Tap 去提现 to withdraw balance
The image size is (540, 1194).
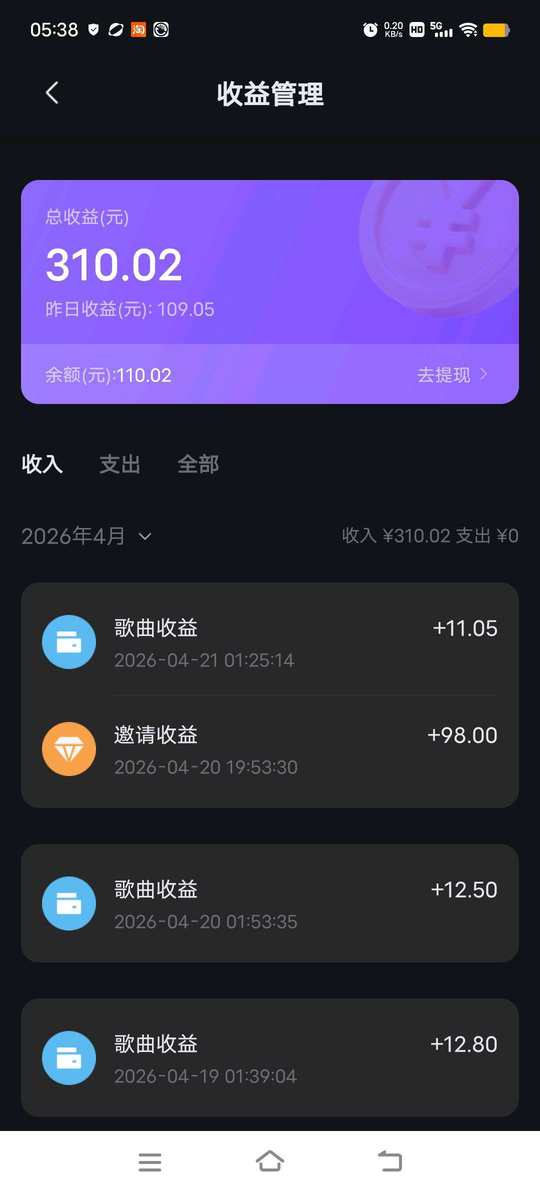452,375
